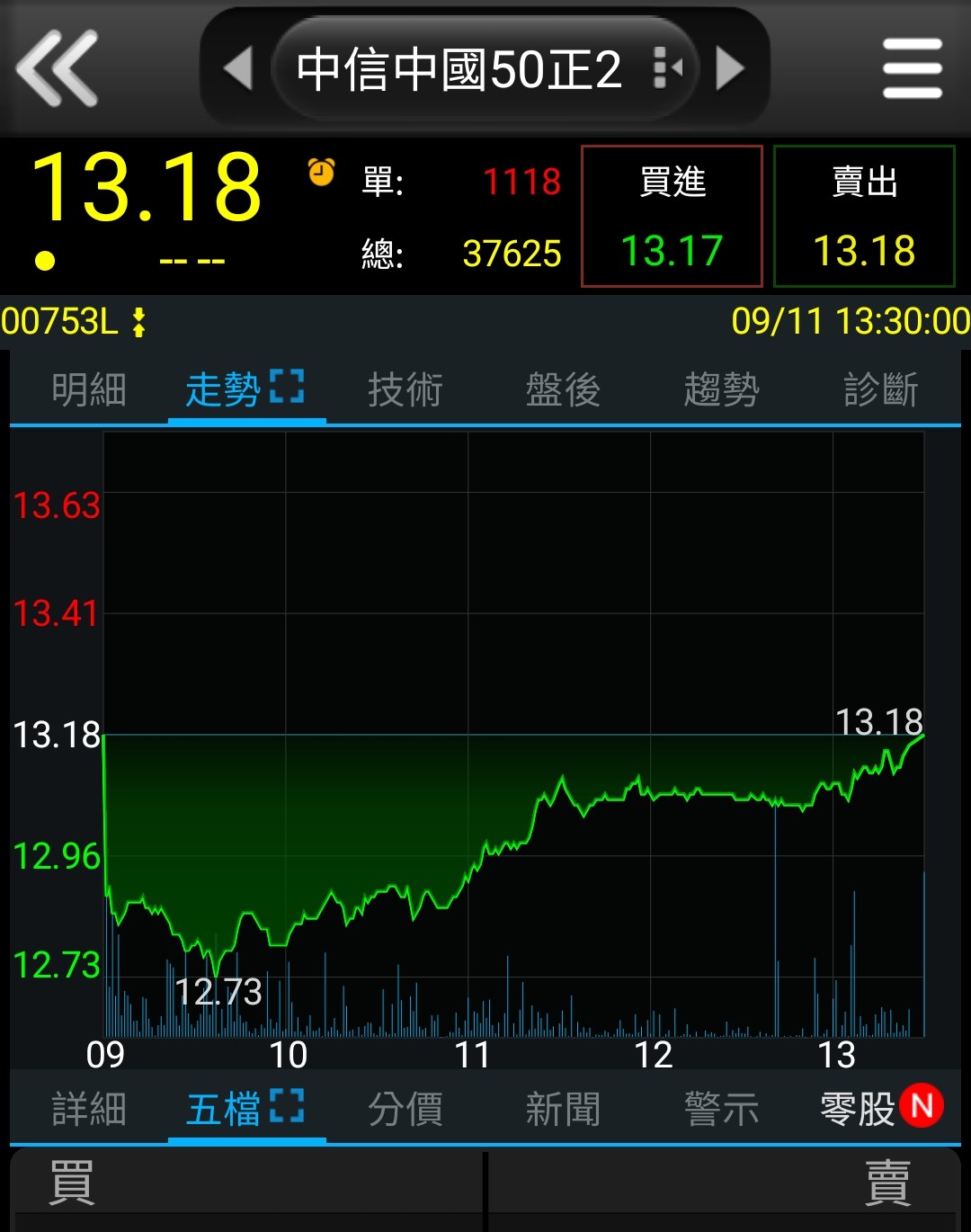Switch to the 詳細 tab
This screenshot has height=1232, width=971.
[88, 1109]
